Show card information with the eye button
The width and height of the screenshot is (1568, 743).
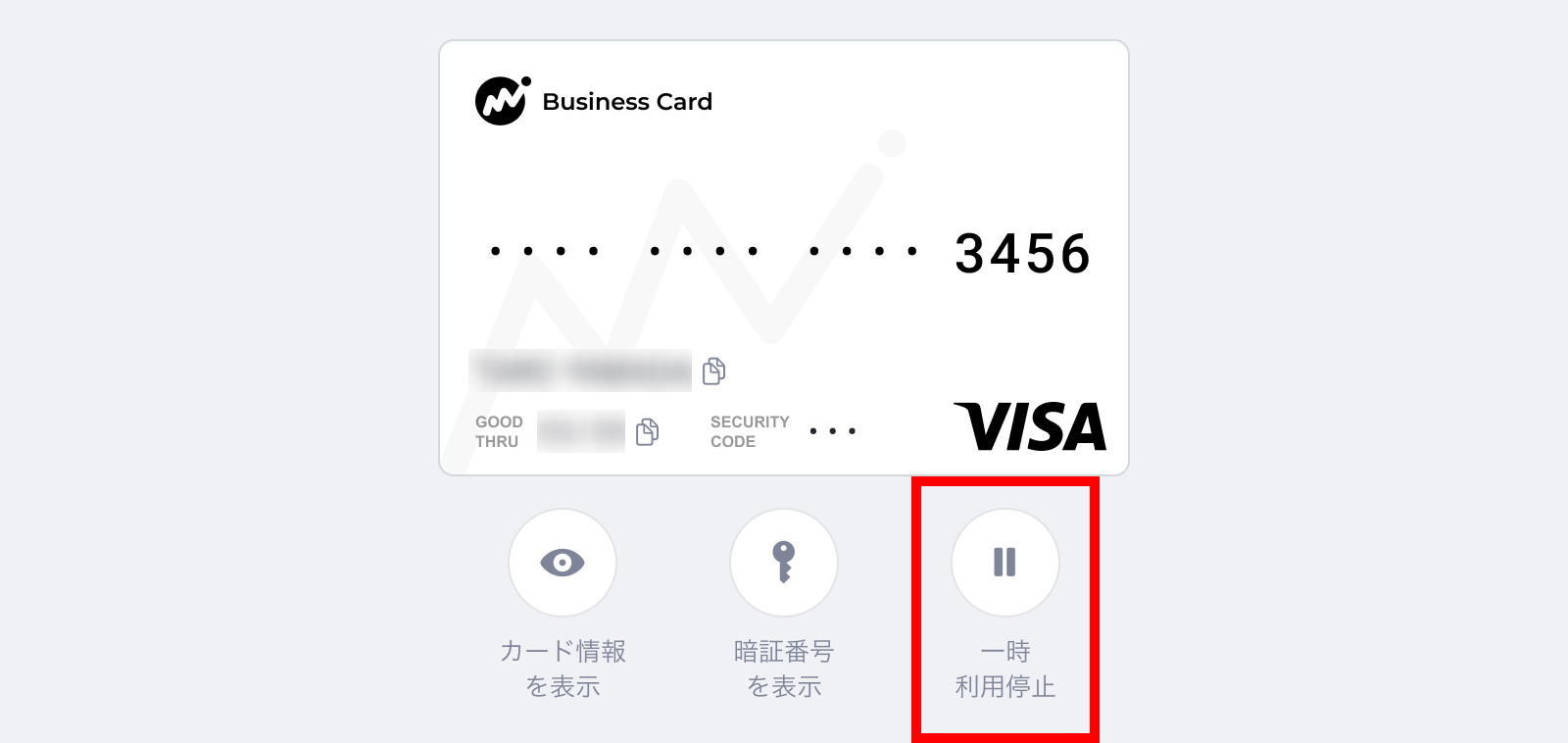point(562,563)
